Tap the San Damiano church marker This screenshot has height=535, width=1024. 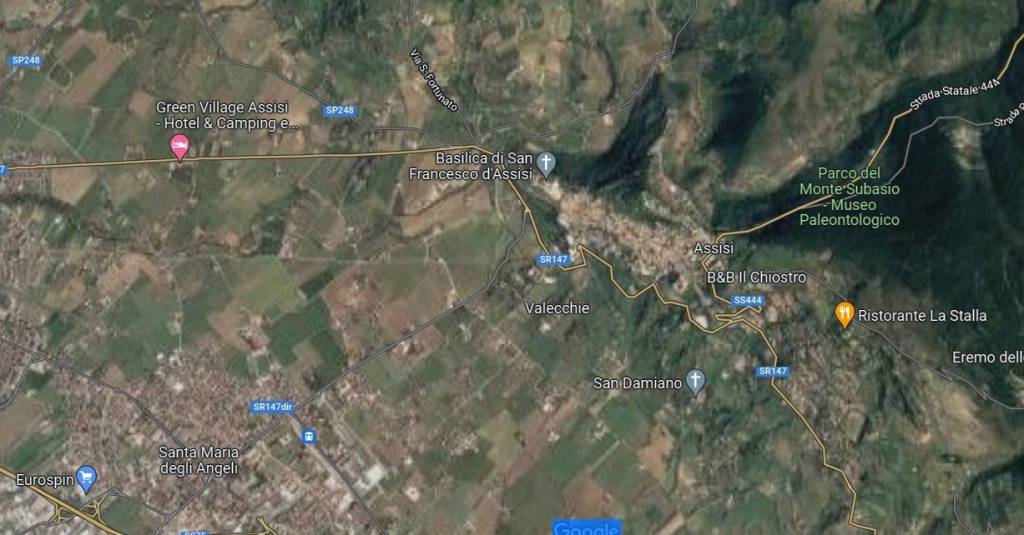[x=696, y=380]
